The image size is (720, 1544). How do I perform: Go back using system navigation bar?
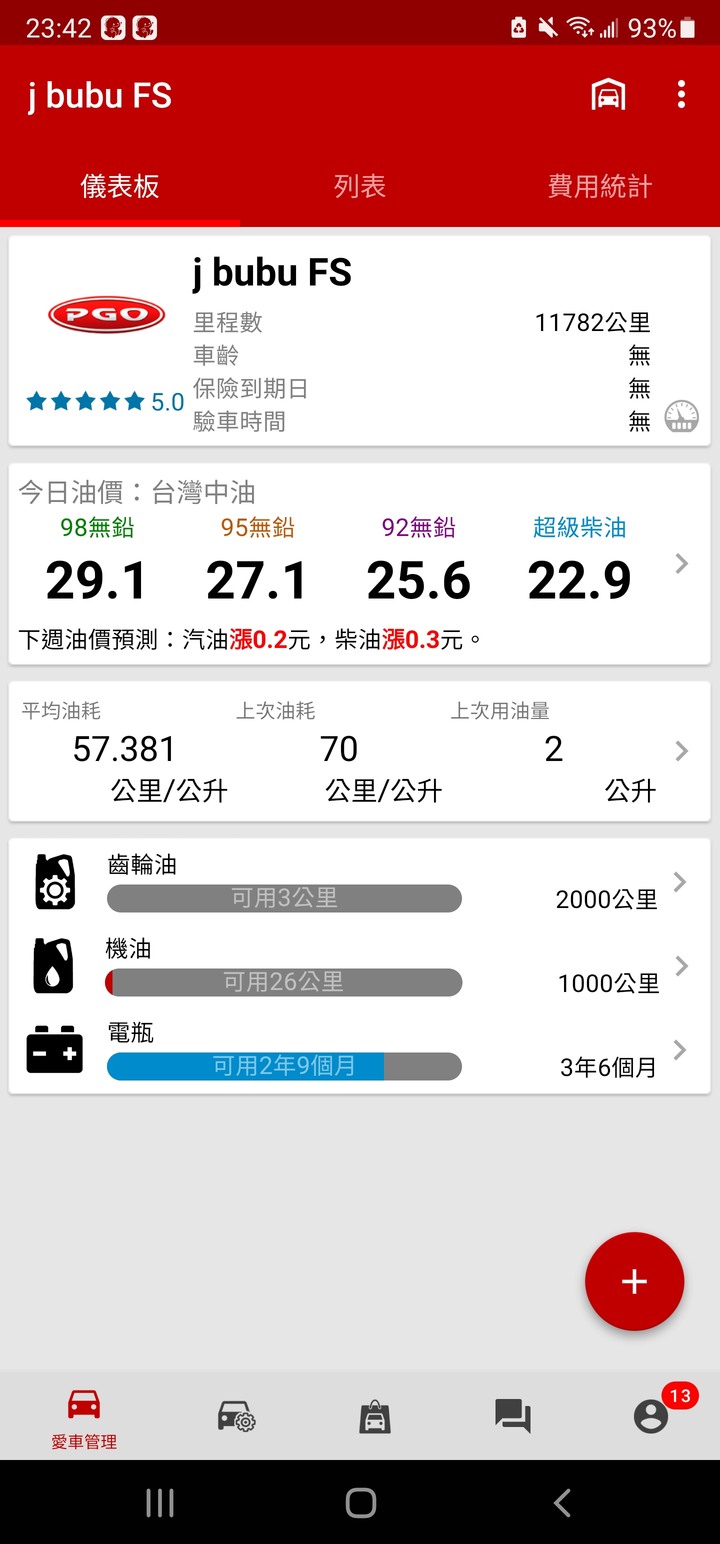click(561, 1502)
